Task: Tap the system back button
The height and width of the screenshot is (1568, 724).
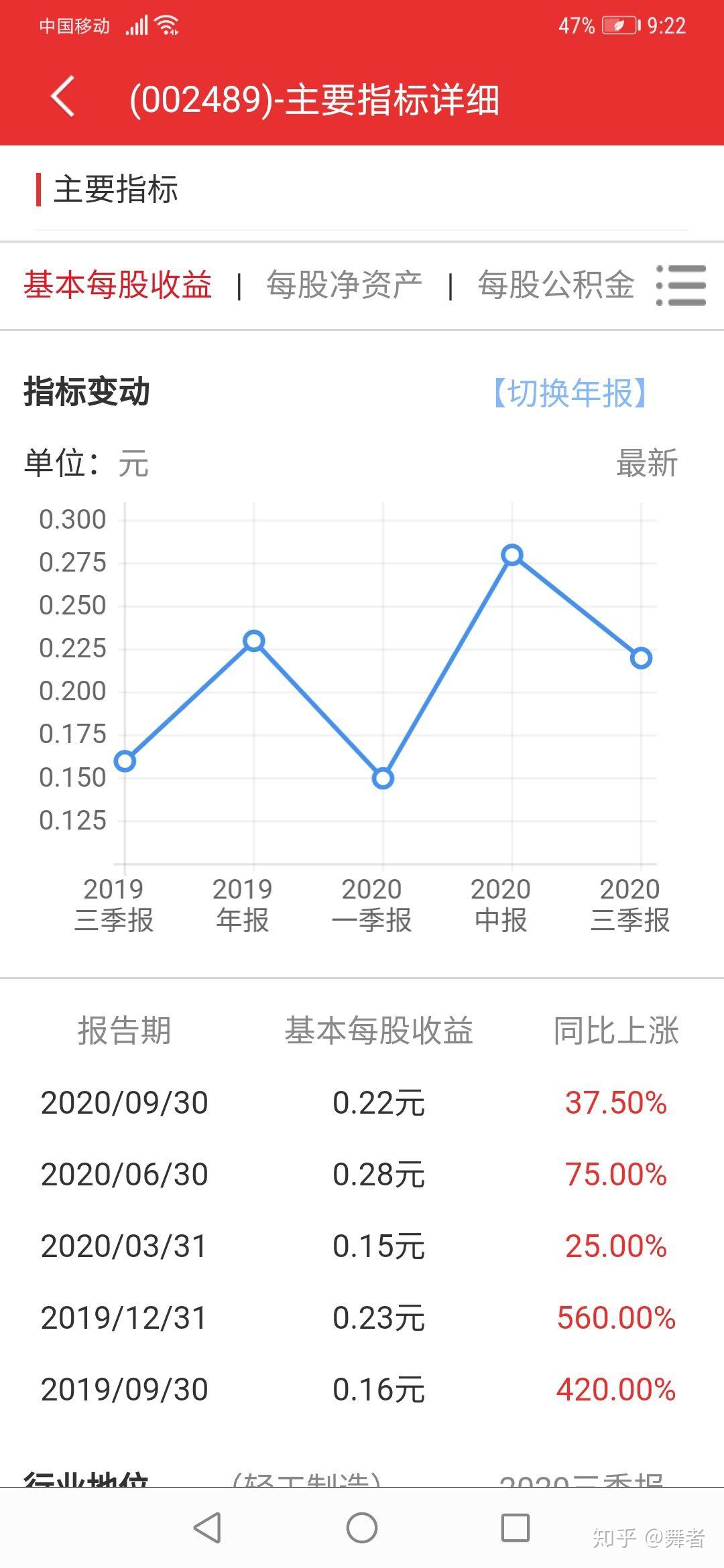Action: point(207,1528)
